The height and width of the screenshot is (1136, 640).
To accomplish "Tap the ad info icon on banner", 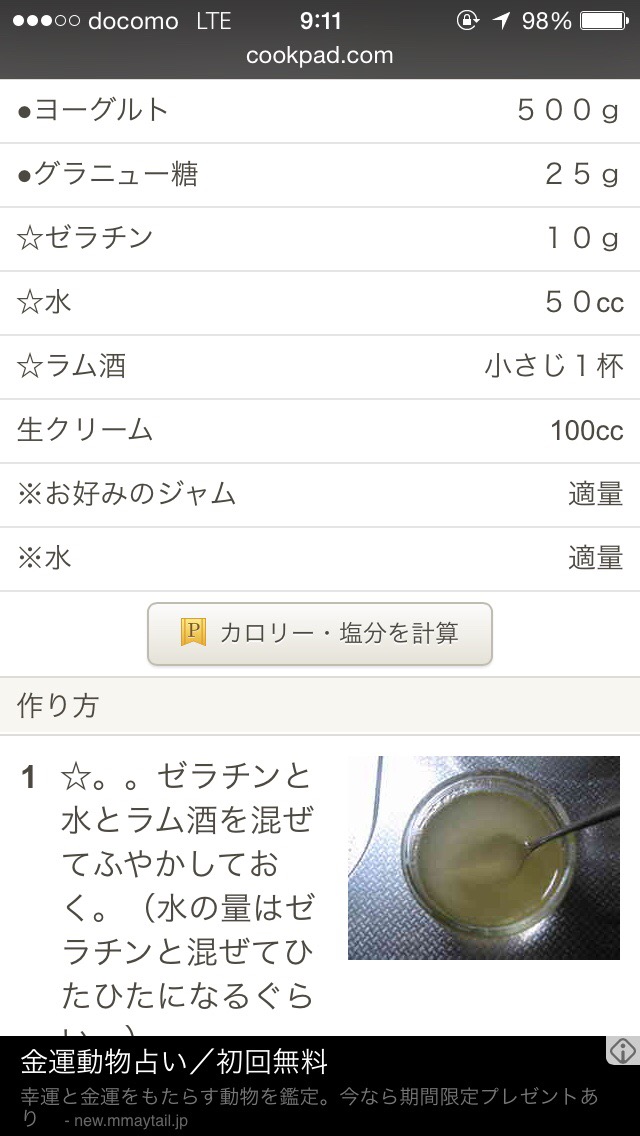I will click(x=622, y=1051).
